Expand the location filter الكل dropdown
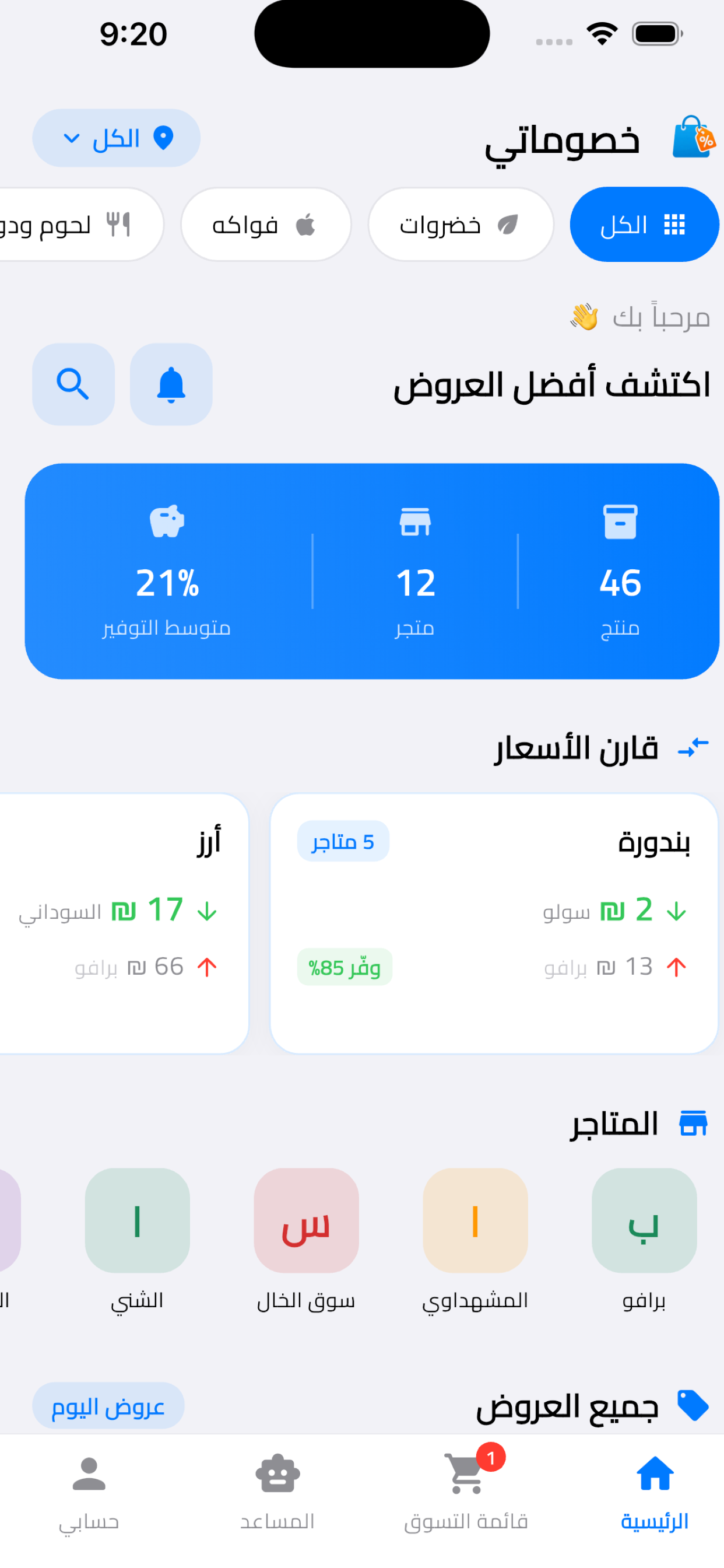The image size is (724, 1568). click(117, 138)
